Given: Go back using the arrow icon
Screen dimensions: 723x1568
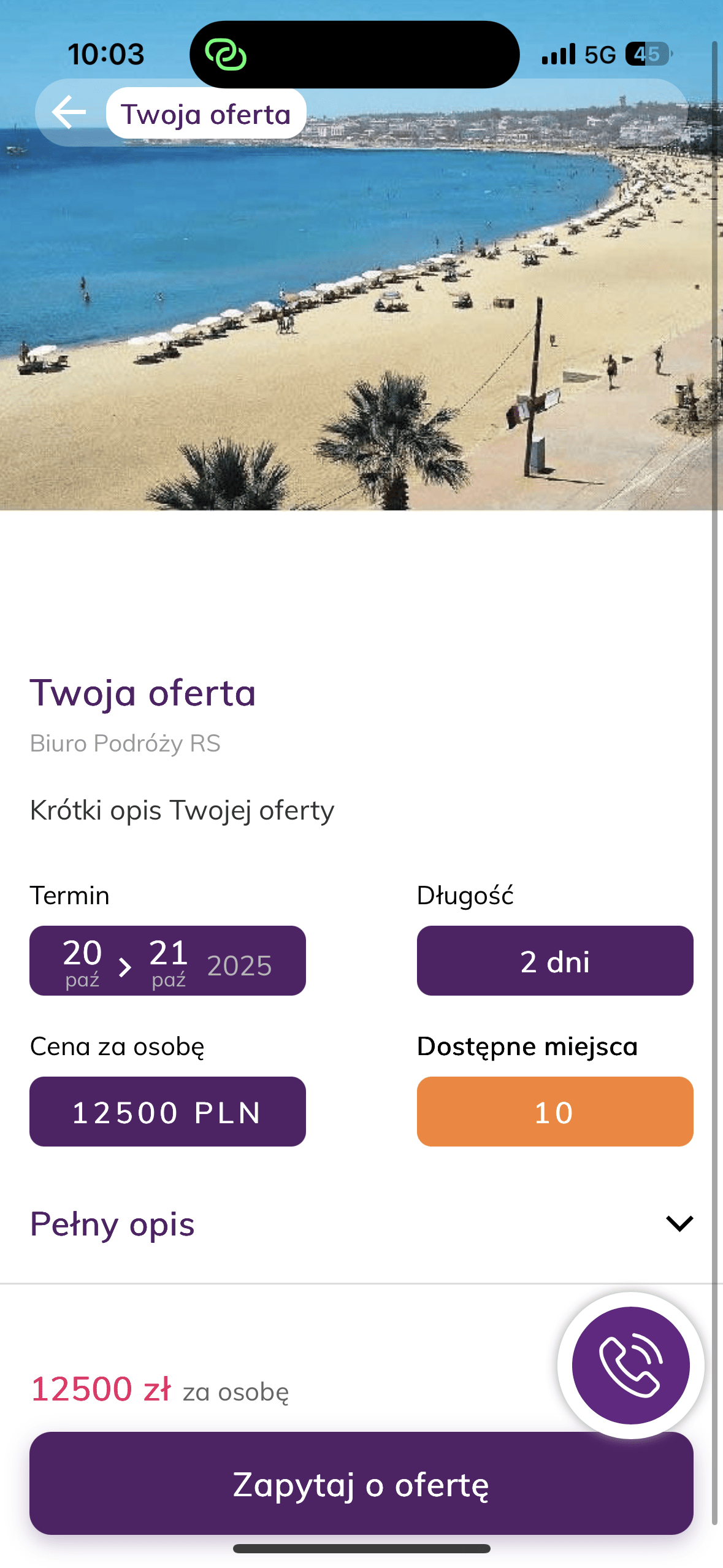Looking at the screenshot, I should point(69,113).
